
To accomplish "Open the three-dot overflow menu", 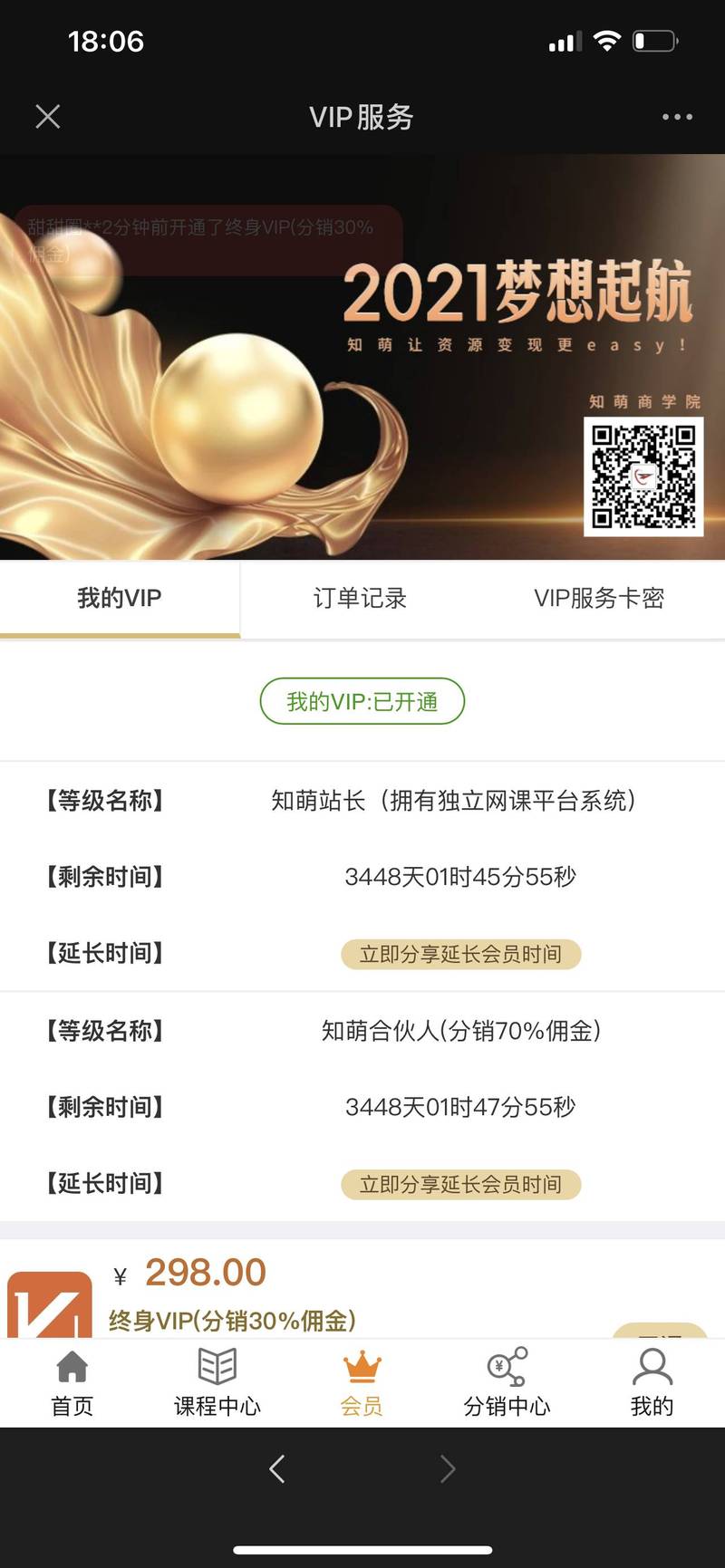I will (677, 117).
